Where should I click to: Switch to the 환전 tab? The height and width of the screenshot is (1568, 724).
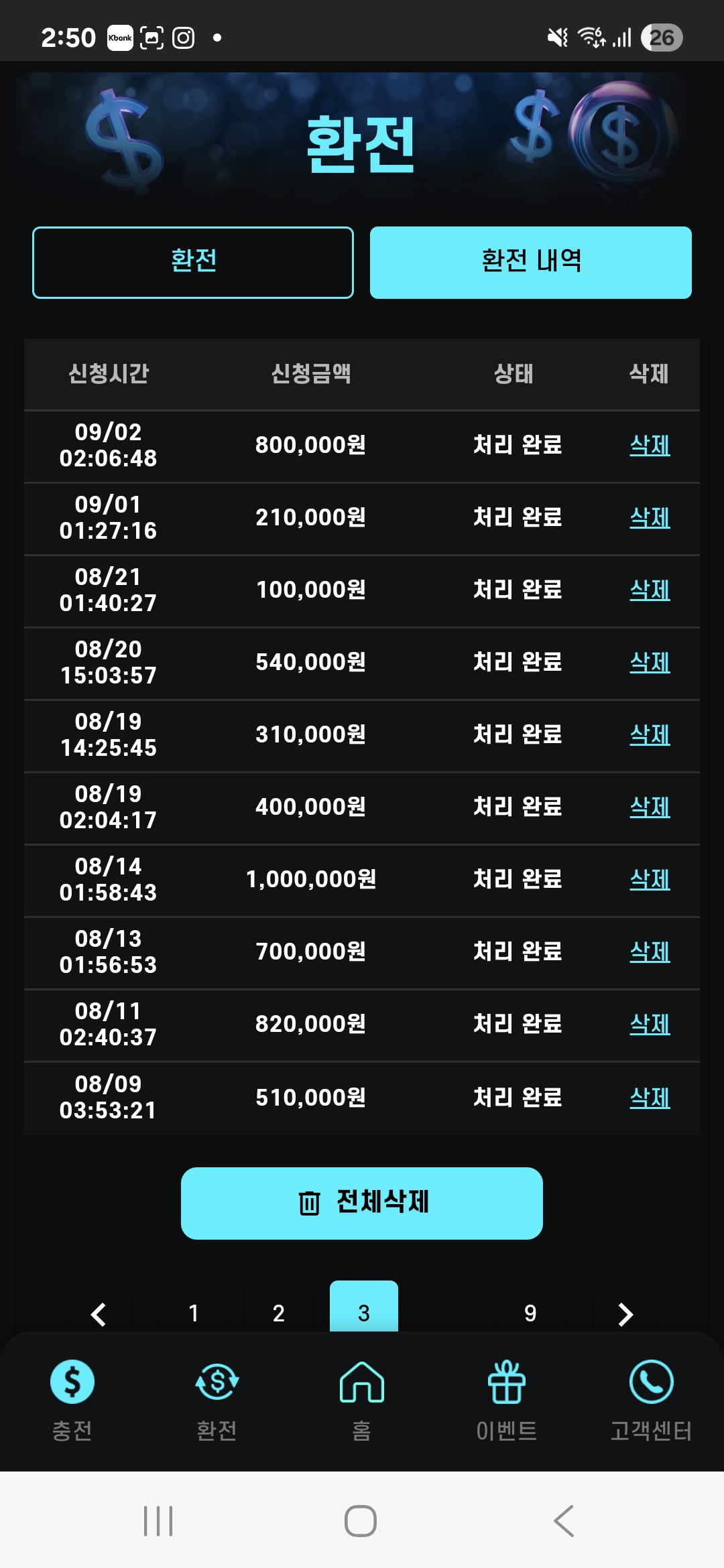point(193,262)
